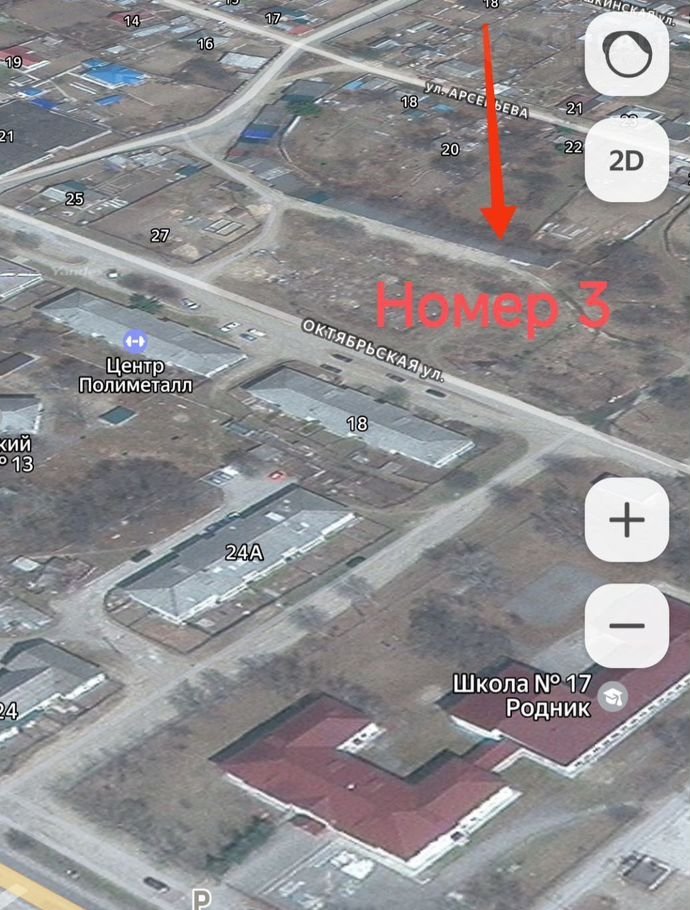Switch the map to 2D view
The image size is (690, 910).
[x=627, y=161]
